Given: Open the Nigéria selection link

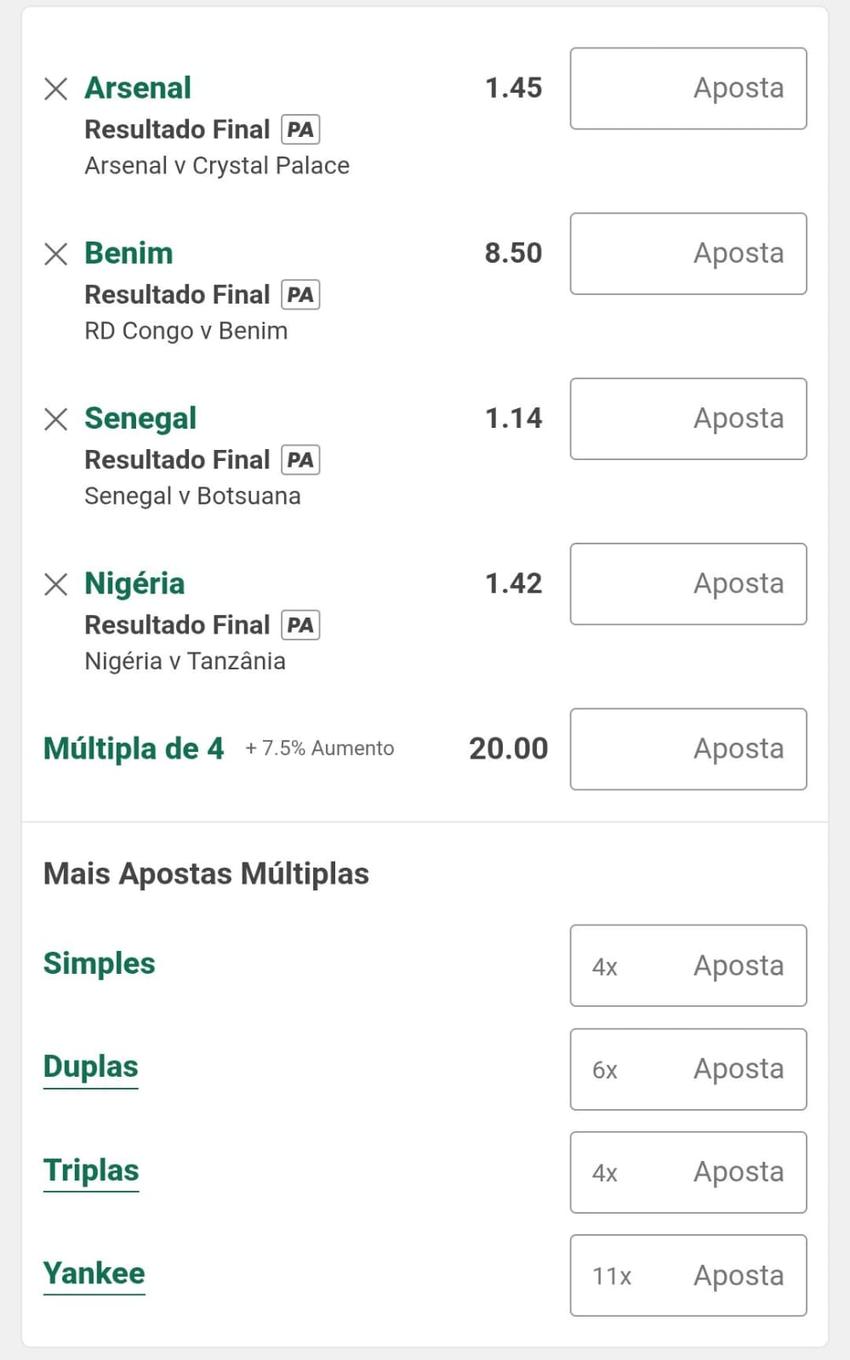Looking at the screenshot, I should click(136, 584).
